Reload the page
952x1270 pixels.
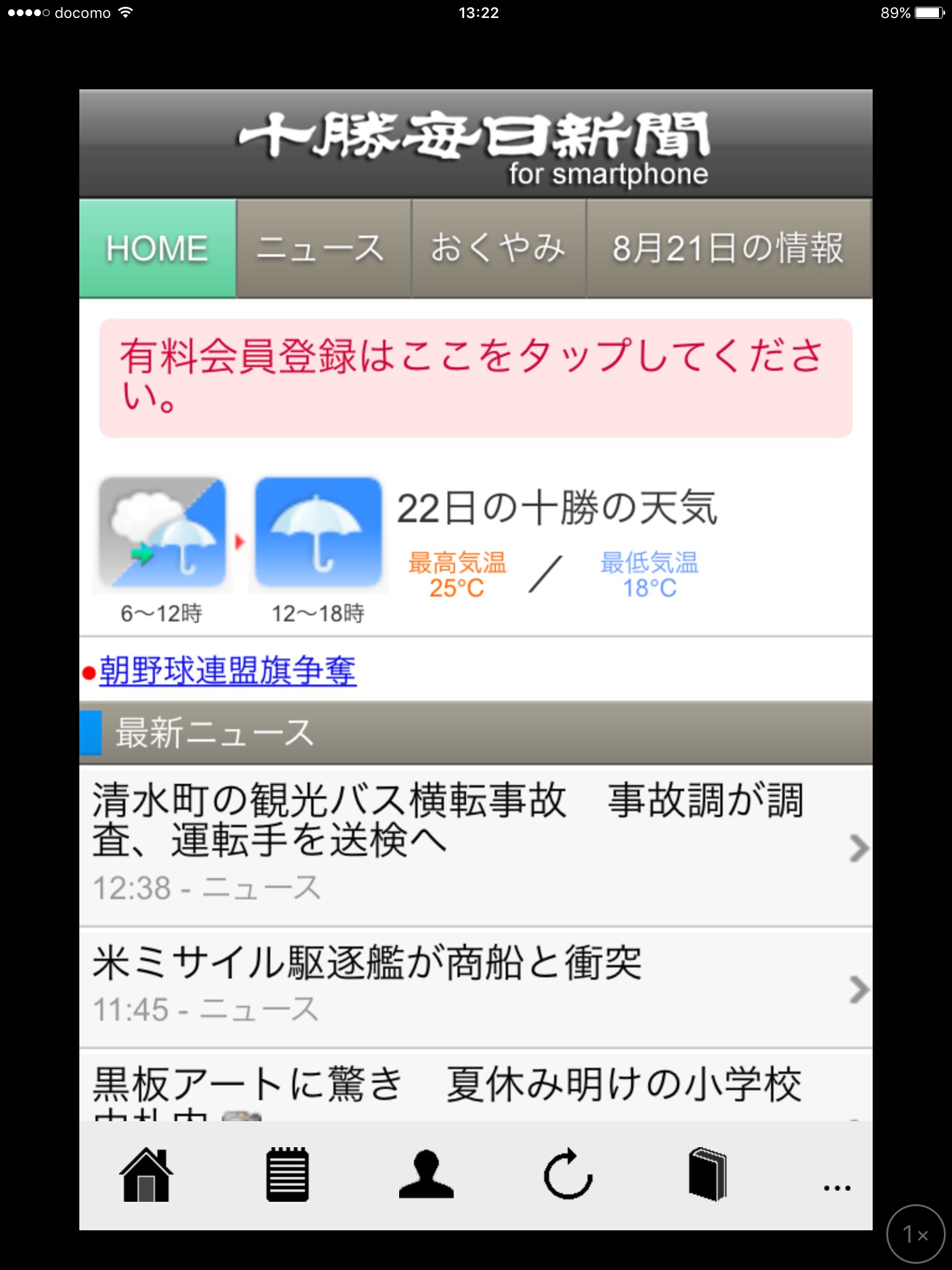[x=568, y=1175]
